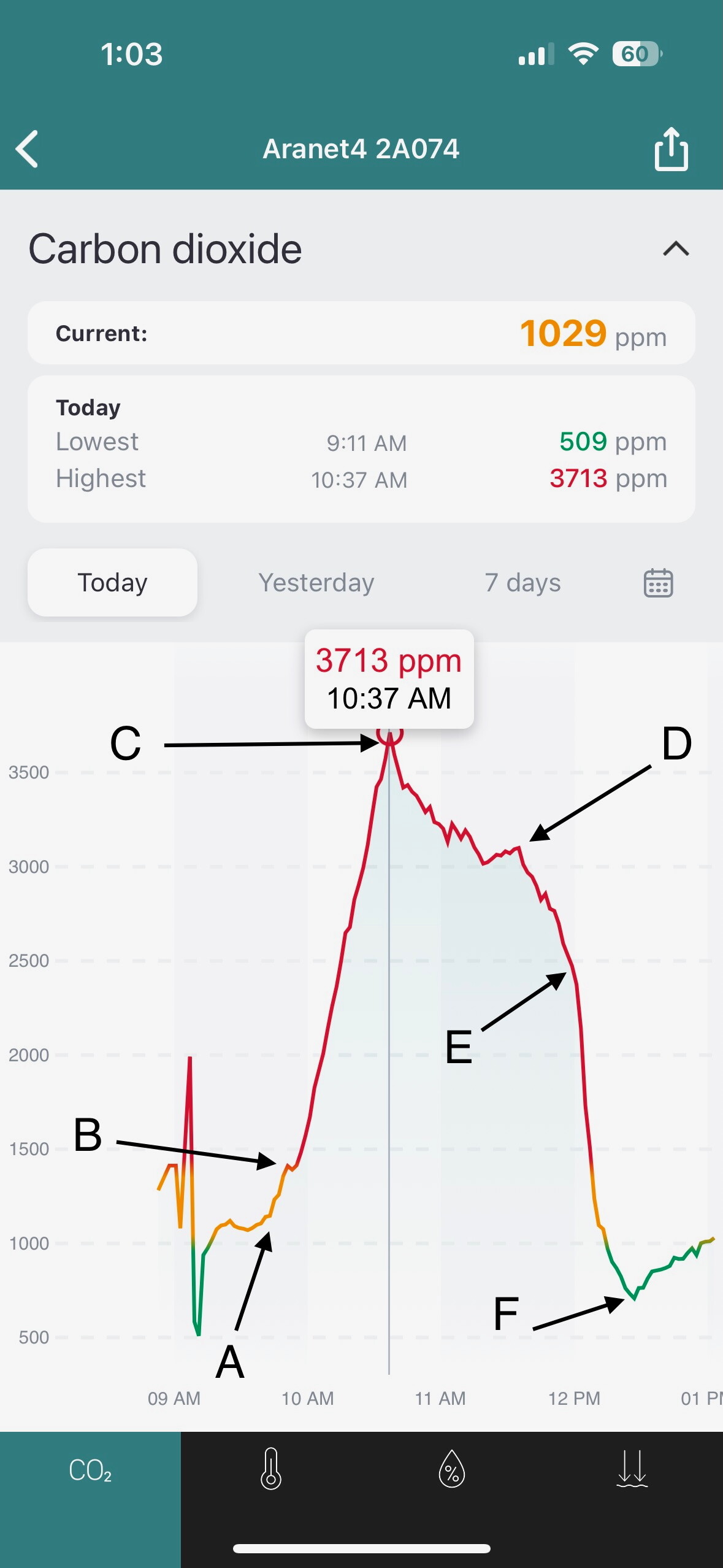
Task: Collapse the Carbon dioxide section
Action: click(676, 249)
